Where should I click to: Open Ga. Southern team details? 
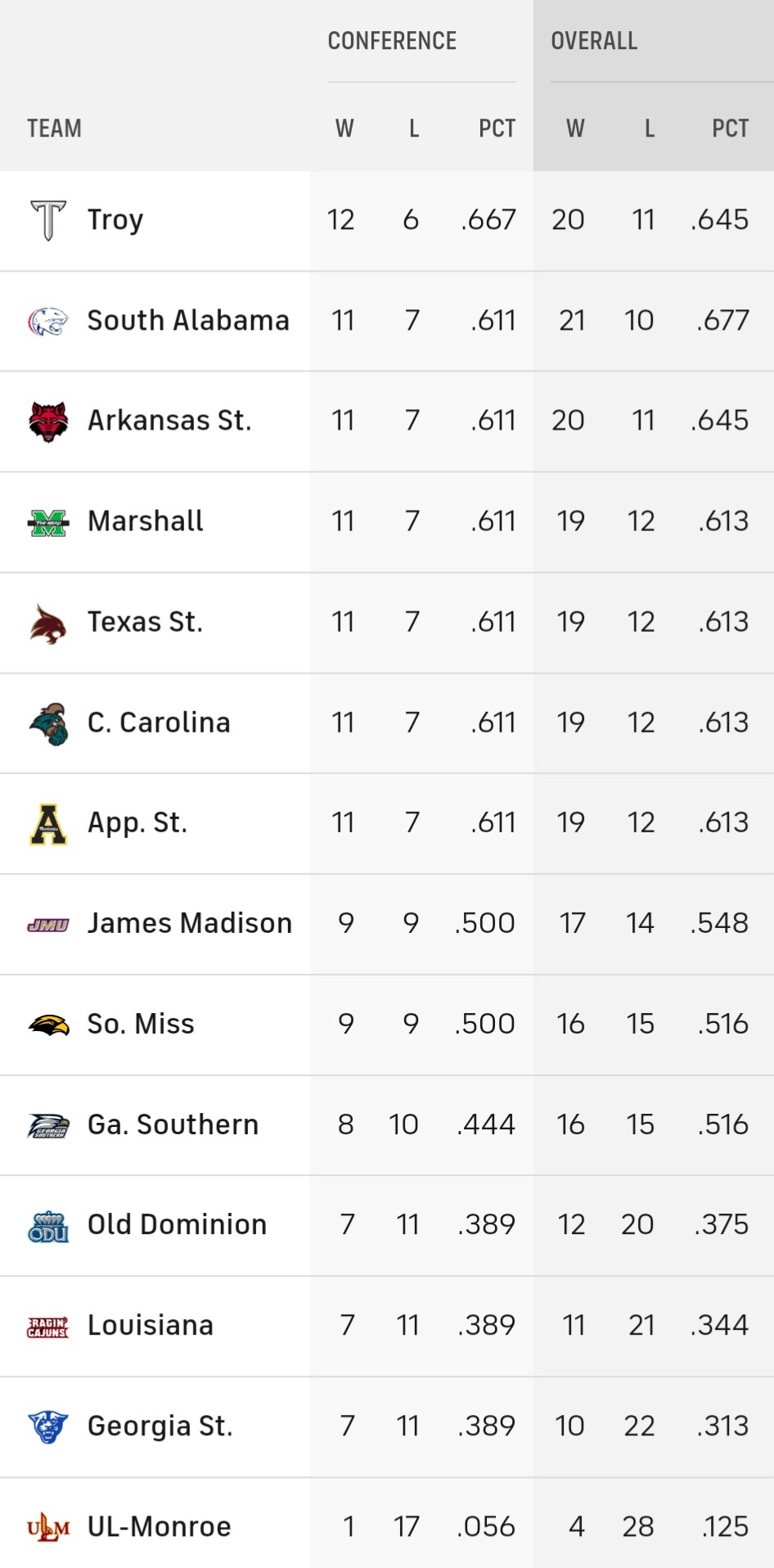tap(173, 1124)
